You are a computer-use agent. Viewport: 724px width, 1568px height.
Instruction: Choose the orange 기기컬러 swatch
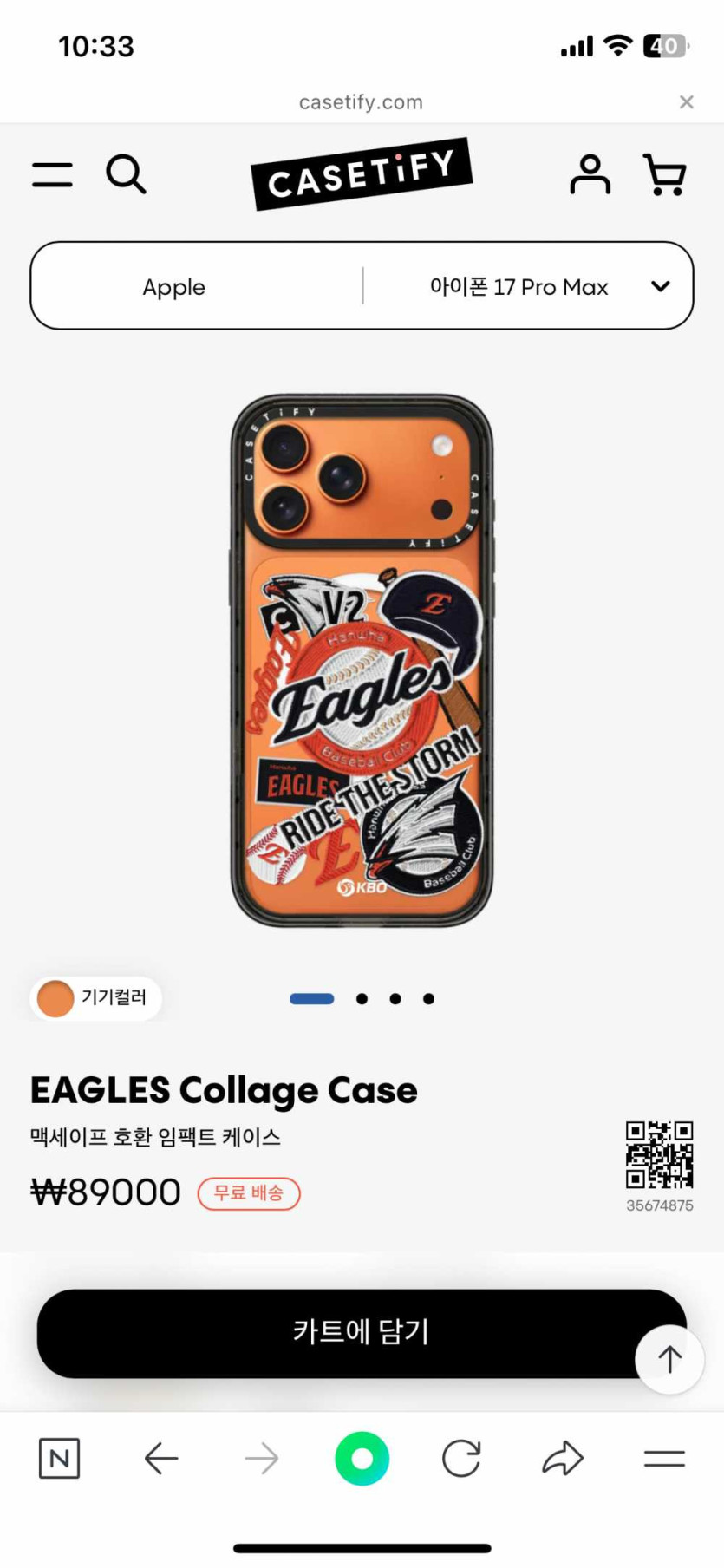[x=55, y=998]
